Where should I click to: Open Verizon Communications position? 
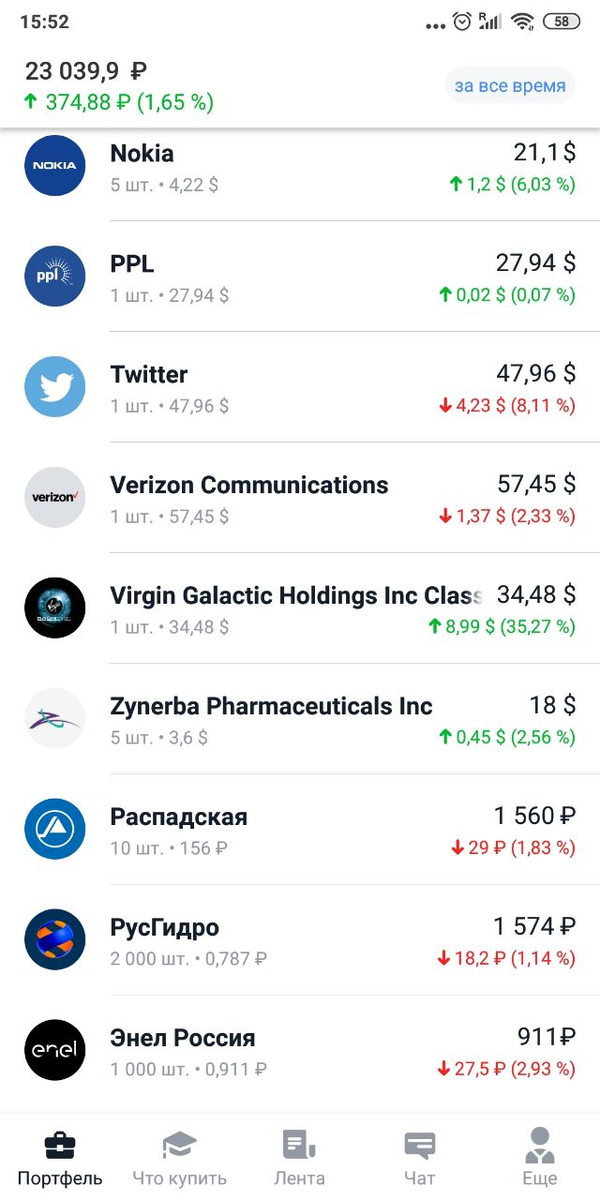tap(300, 498)
